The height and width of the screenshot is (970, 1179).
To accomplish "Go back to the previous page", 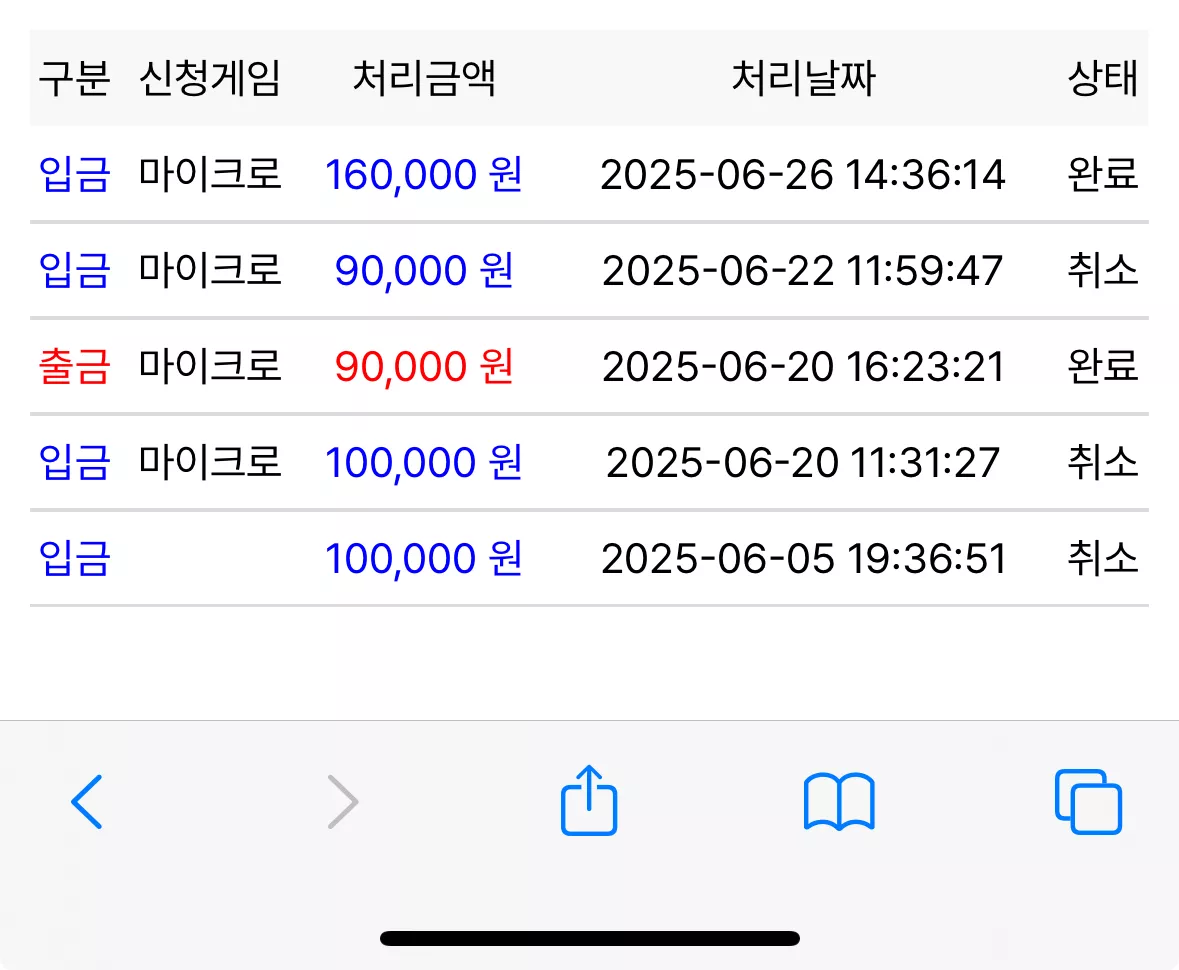I will click(86, 802).
